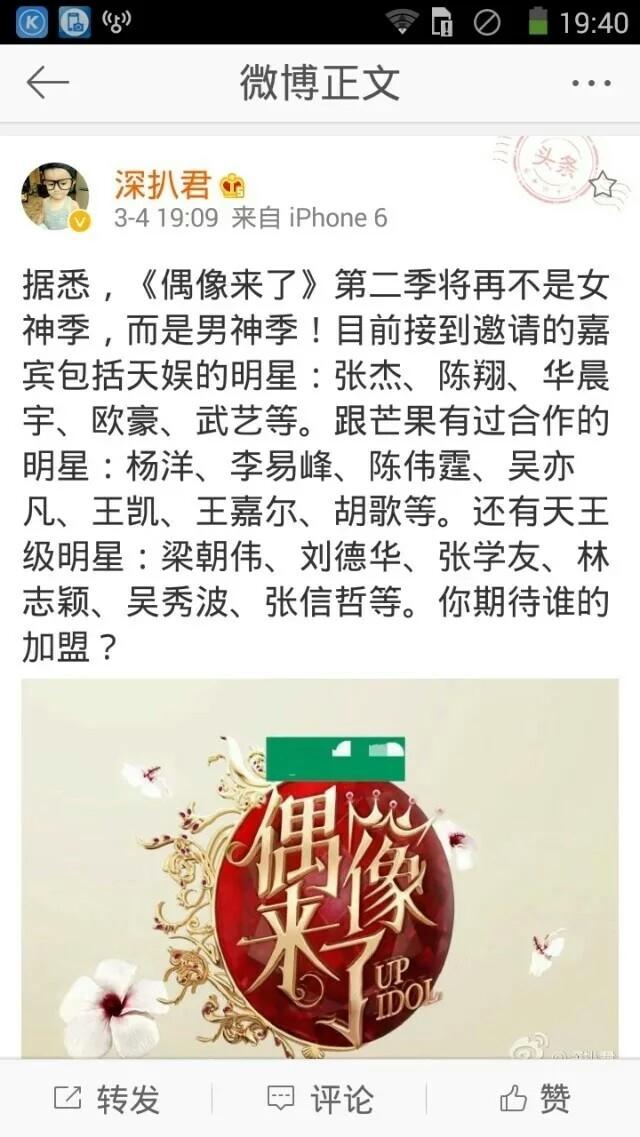The image size is (640, 1137).
Task: Open 评论 to comment on the post
Action: 320,1099
